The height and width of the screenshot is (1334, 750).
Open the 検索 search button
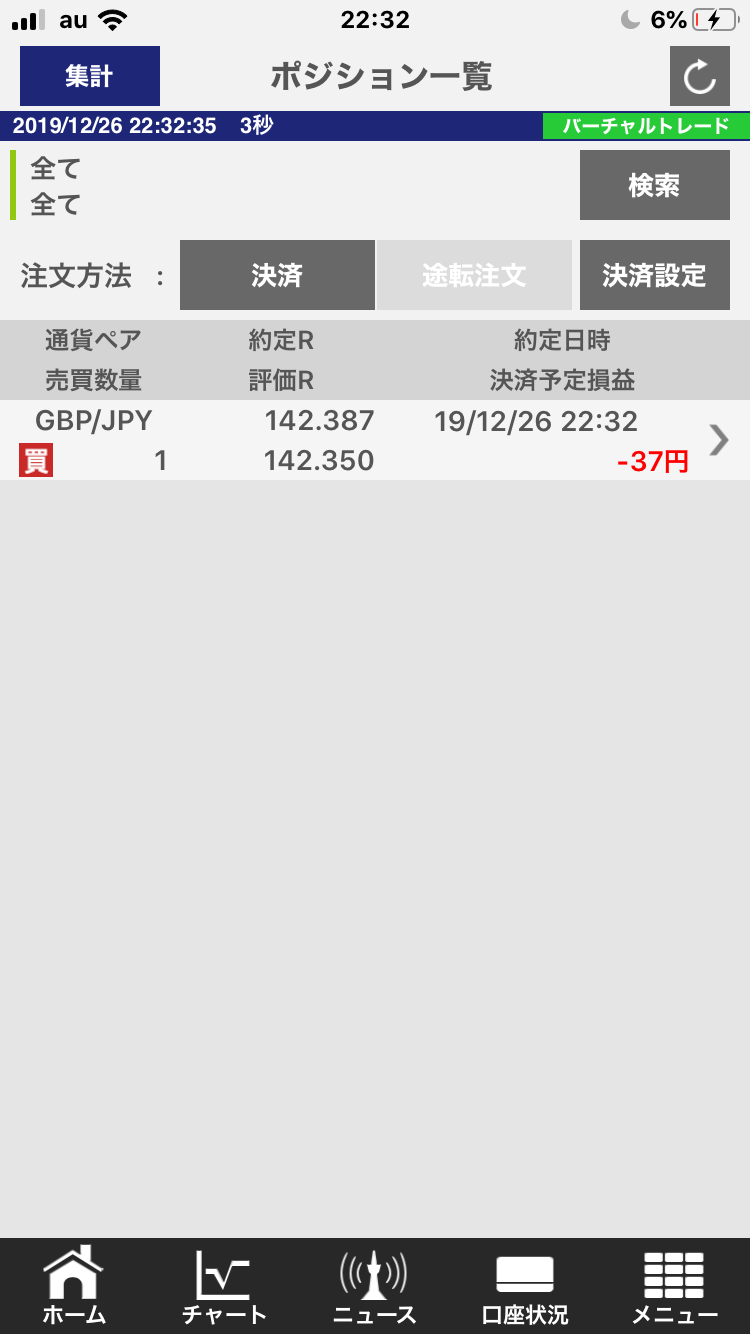(x=654, y=185)
